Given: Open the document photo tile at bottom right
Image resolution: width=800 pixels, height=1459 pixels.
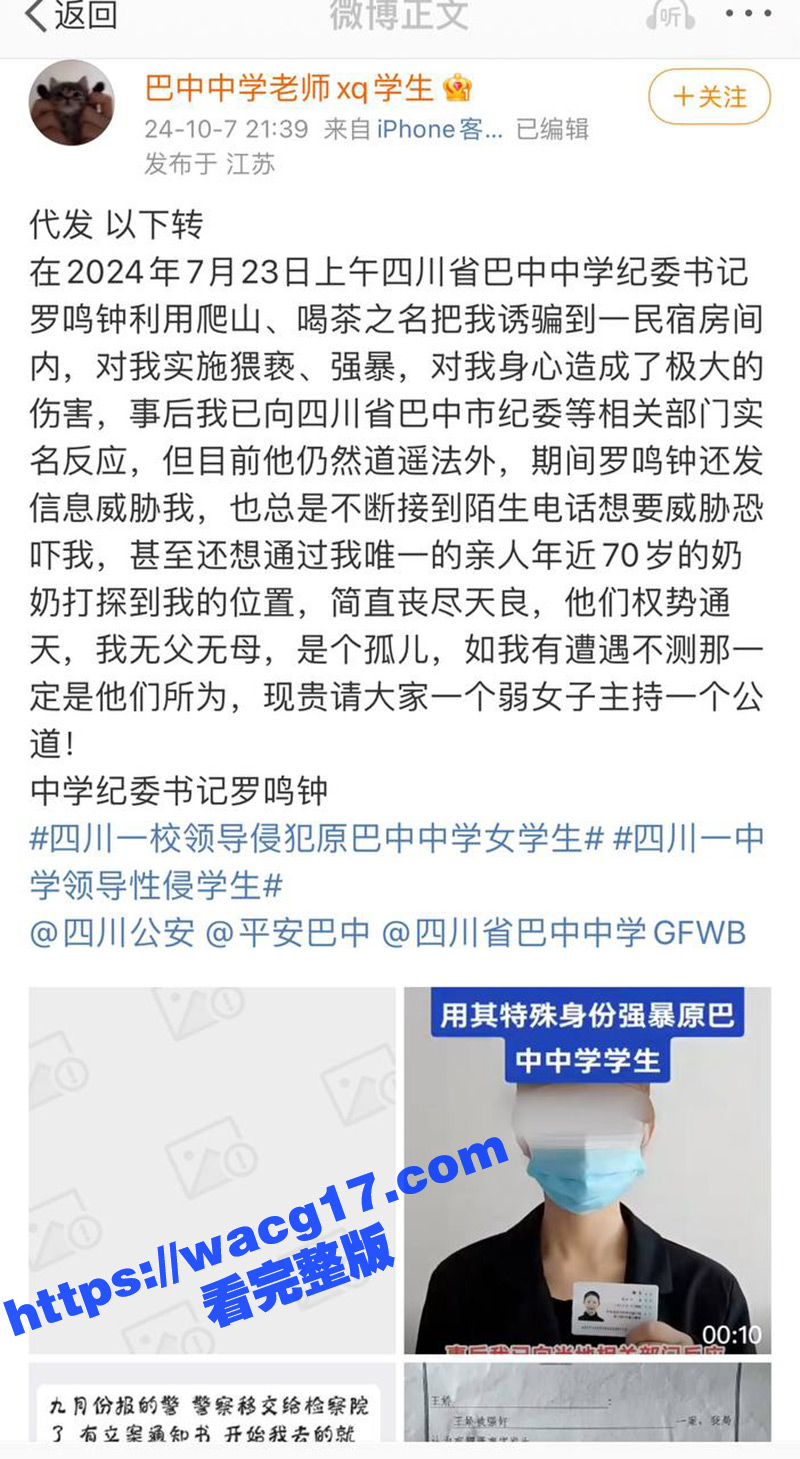Looking at the screenshot, I should (x=587, y=1402).
